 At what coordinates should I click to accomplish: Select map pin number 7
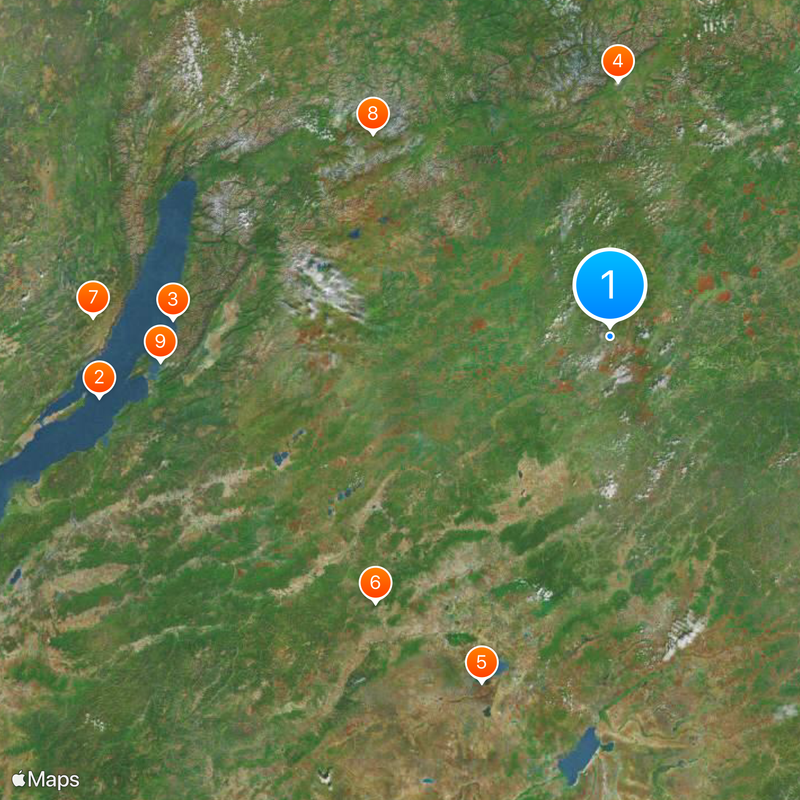tap(93, 297)
